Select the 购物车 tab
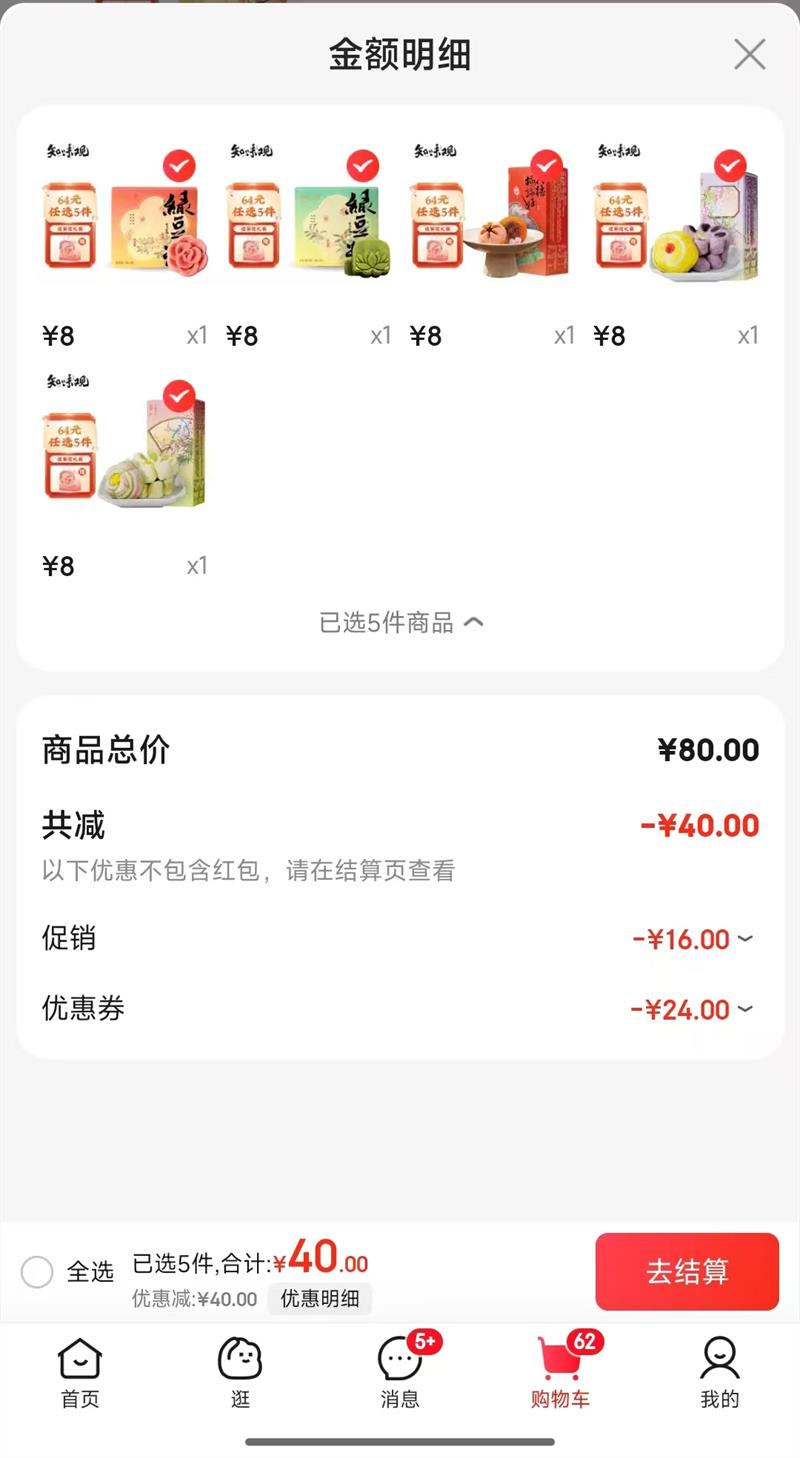The height and width of the screenshot is (1458, 800). [x=560, y=1373]
